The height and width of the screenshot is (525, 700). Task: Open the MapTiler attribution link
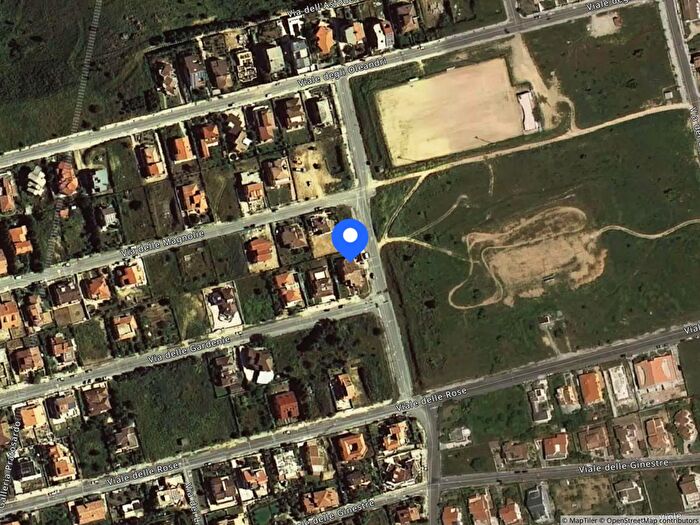click(x=582, y=519)
